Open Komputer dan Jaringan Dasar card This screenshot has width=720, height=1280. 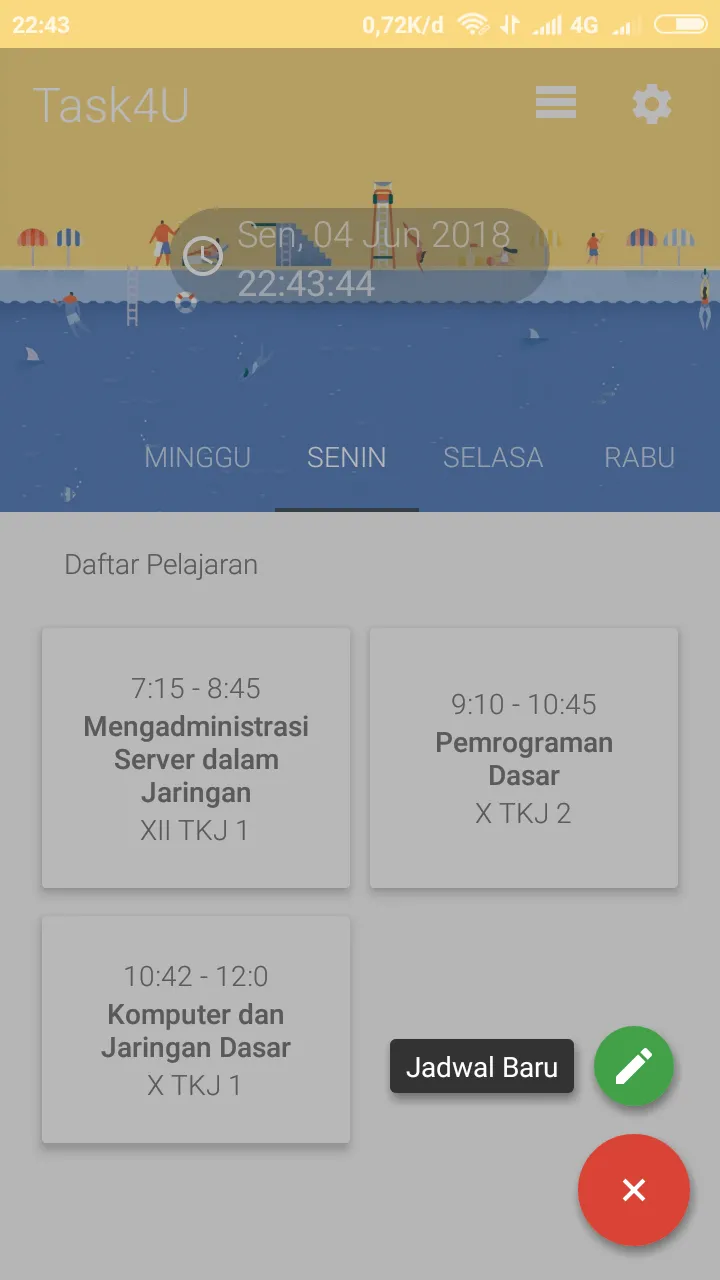[196, 1030]
